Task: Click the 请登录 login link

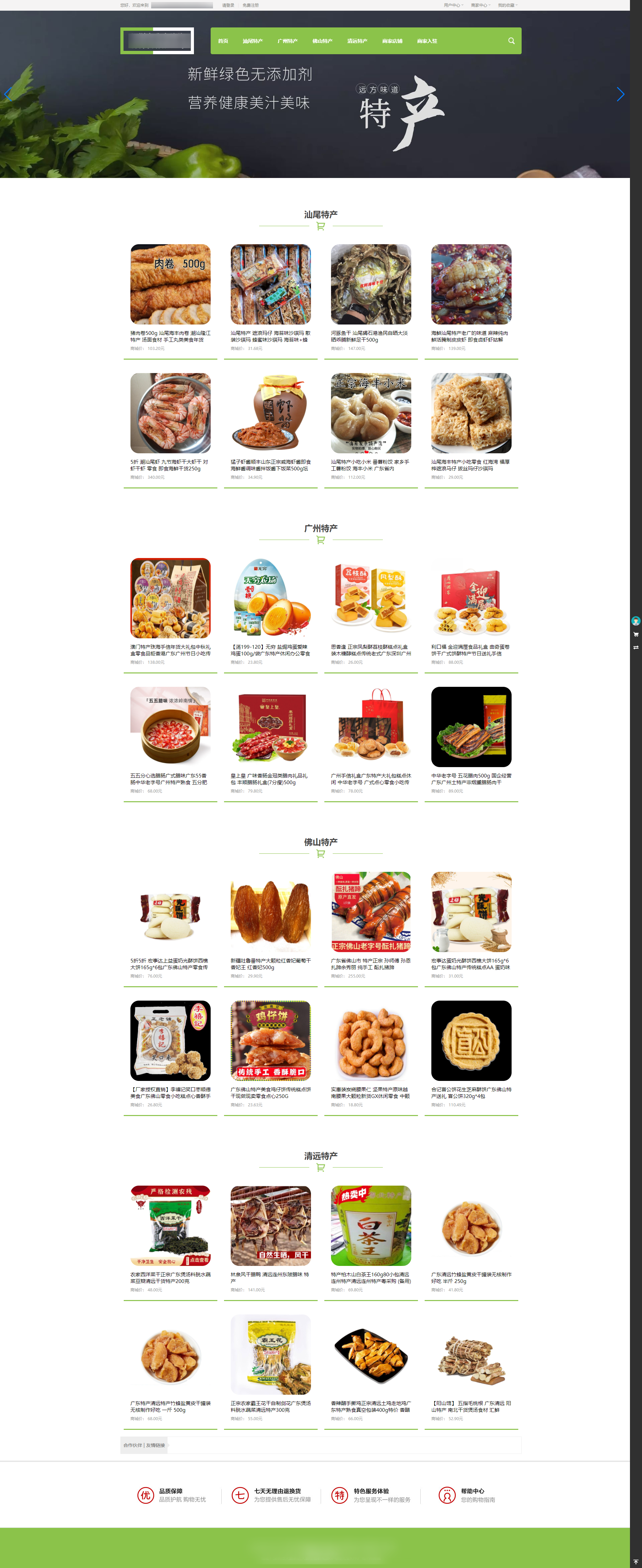Action: click(228, 5)
